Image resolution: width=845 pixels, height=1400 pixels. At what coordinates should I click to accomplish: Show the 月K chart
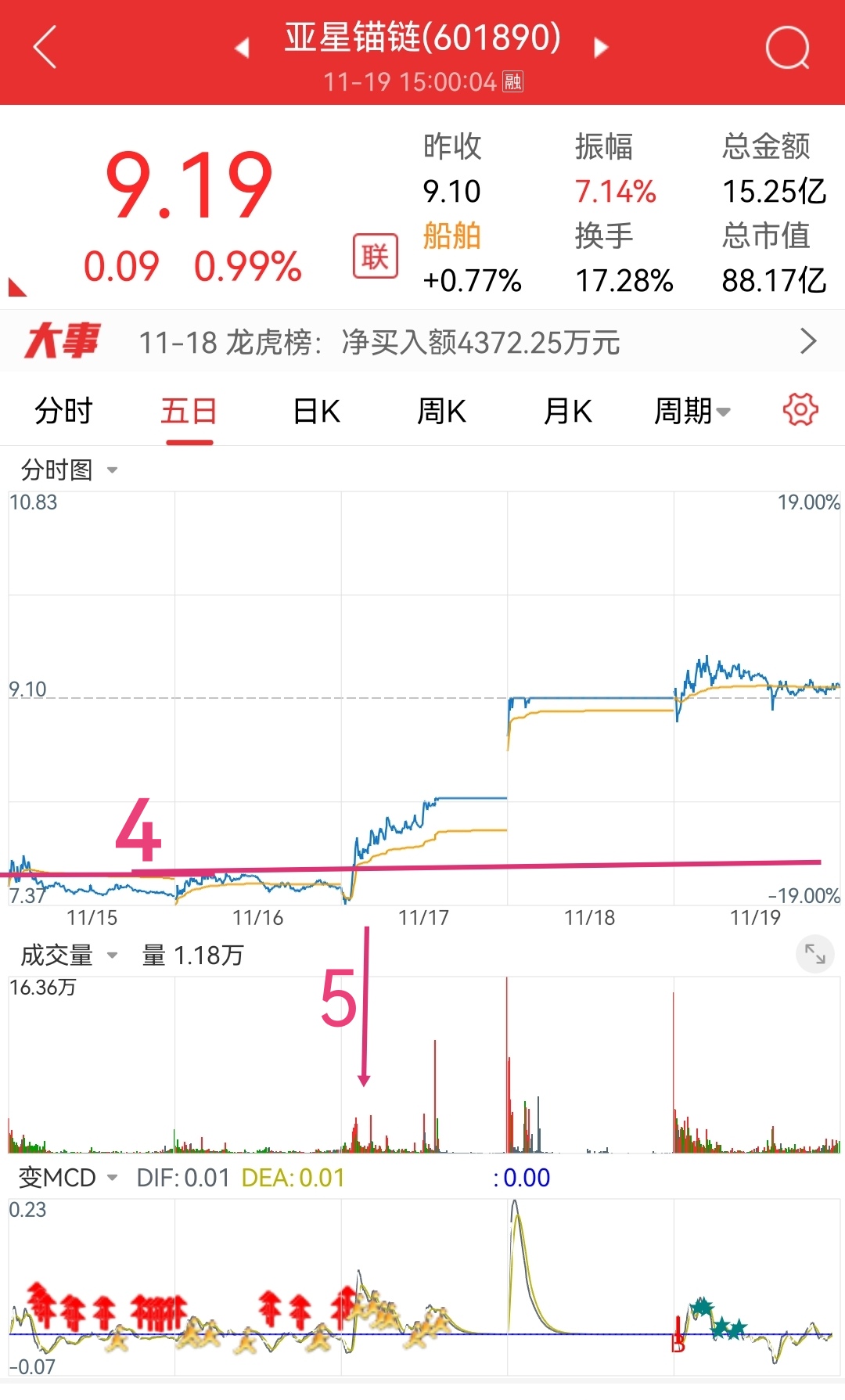pos(568,411)
